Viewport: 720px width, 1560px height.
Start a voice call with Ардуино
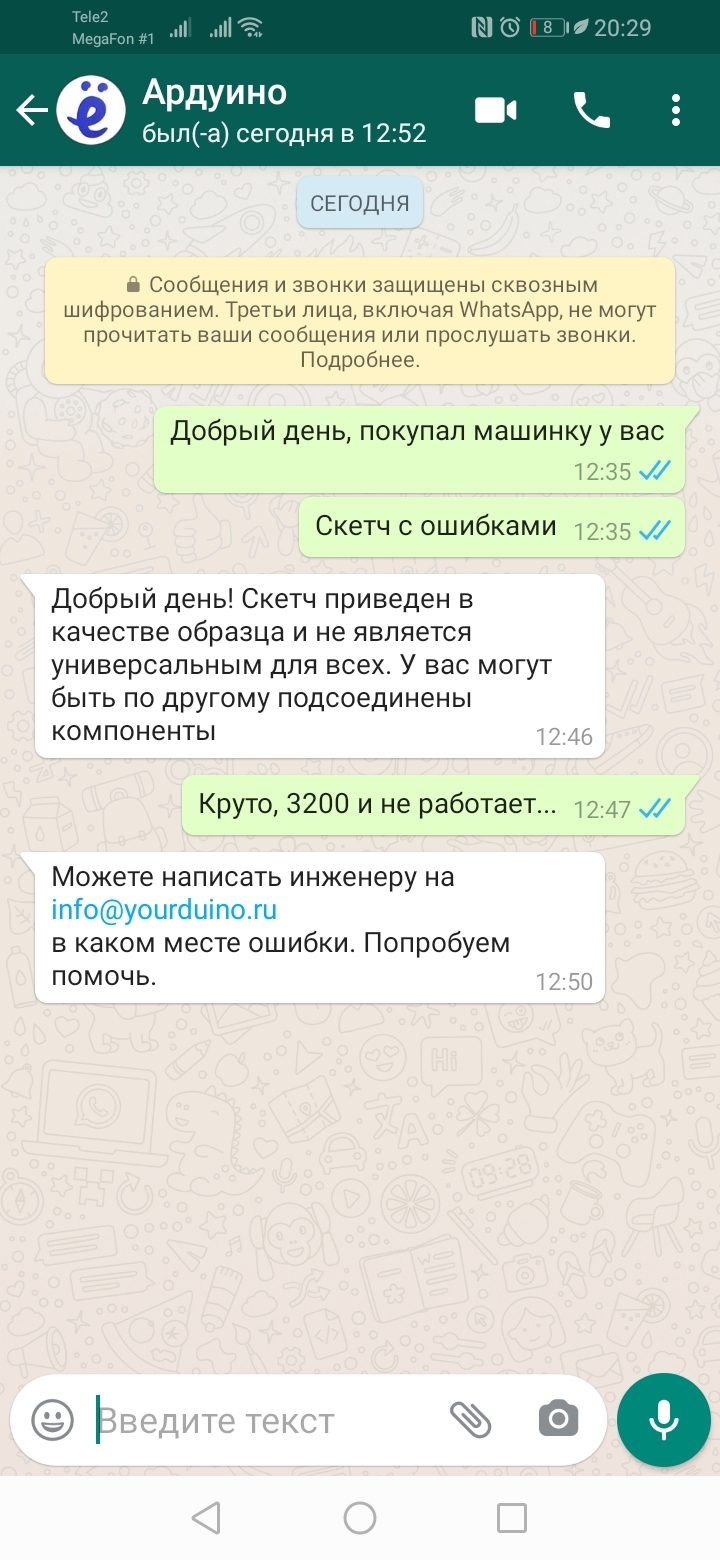(591, 110)
